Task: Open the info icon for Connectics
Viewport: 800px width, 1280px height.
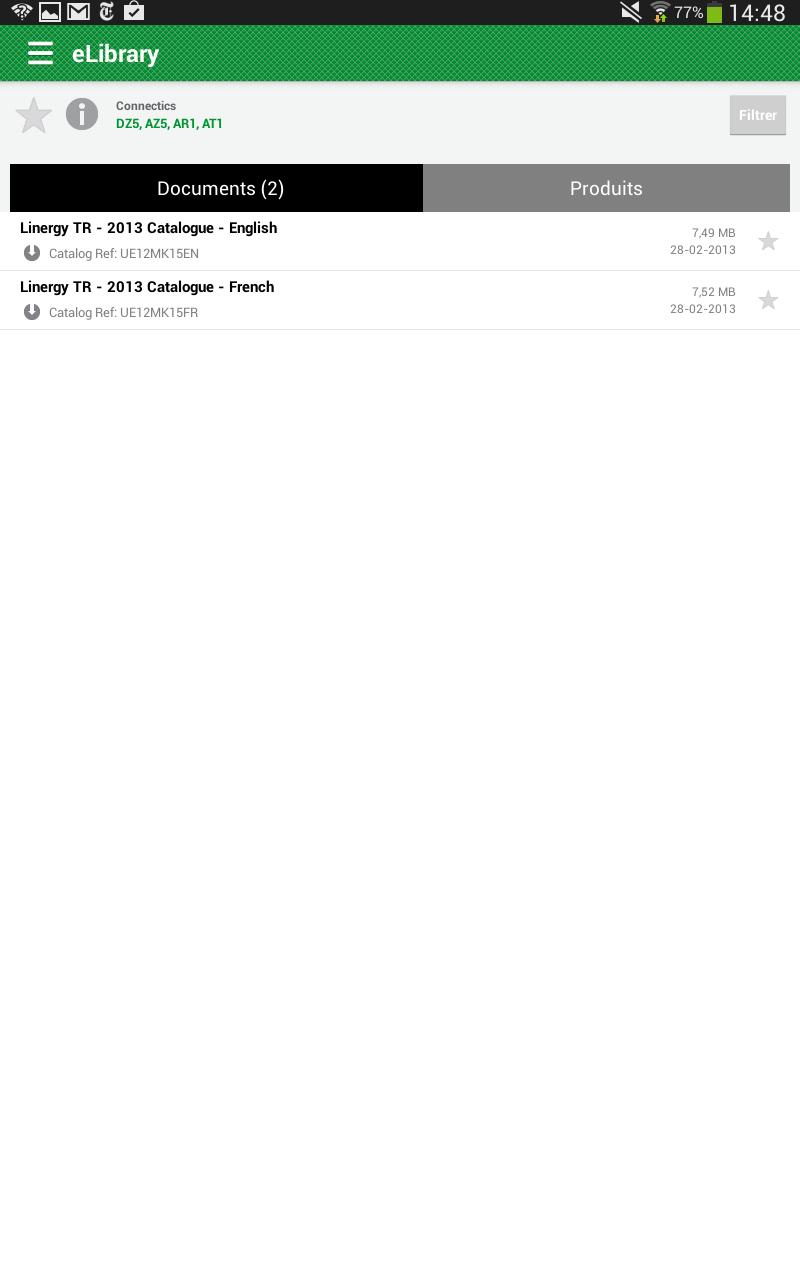Action: click(82, 114)
